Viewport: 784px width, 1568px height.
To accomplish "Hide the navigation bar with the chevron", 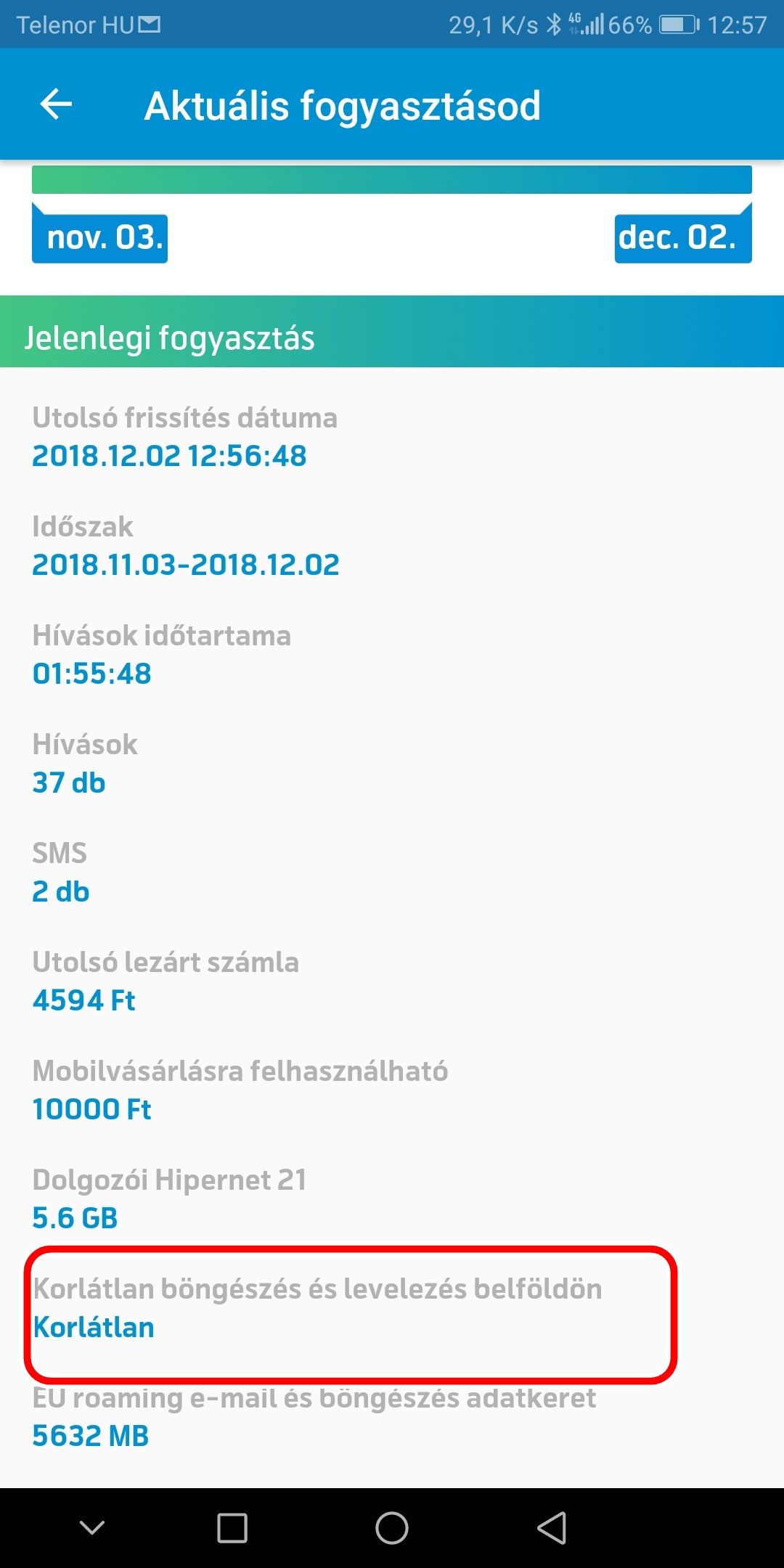I will tap(92, 1527).
